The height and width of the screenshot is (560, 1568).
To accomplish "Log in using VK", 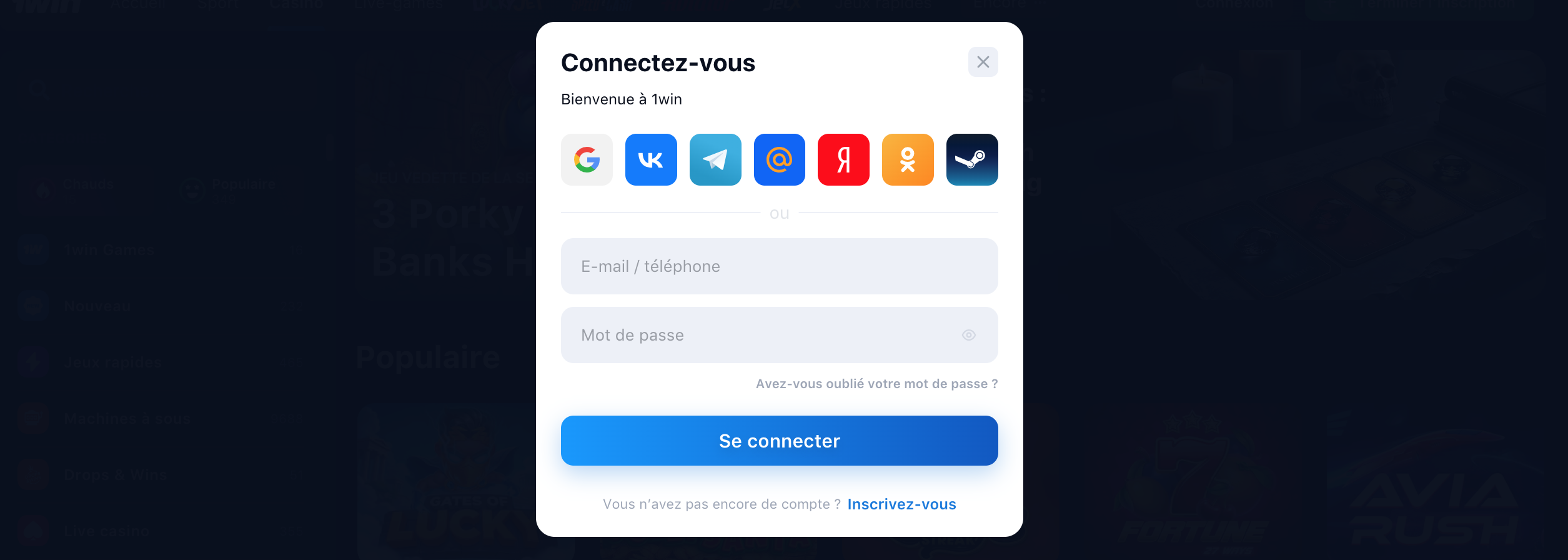I will click(651, 160).
